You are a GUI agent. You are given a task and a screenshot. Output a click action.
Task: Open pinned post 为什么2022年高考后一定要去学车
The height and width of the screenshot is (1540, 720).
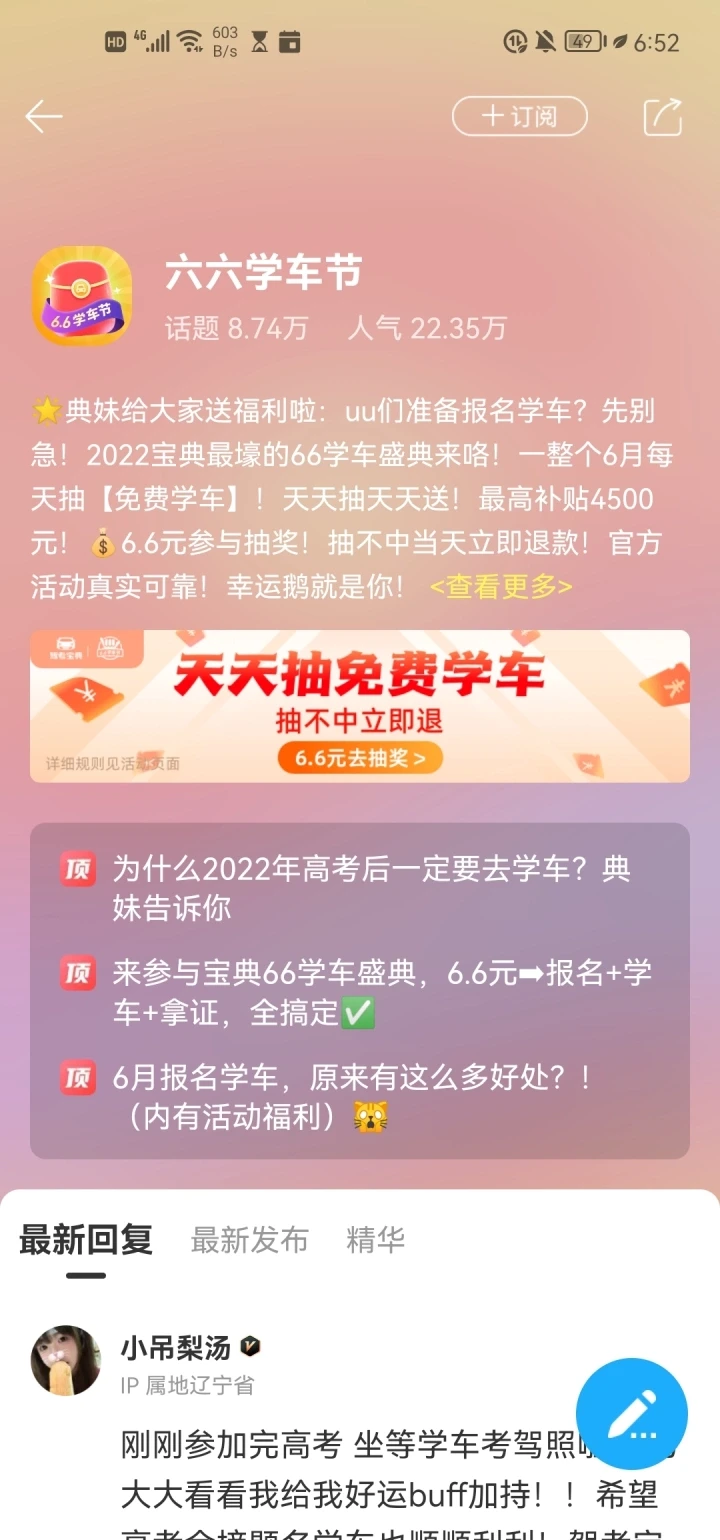point(370,887)
